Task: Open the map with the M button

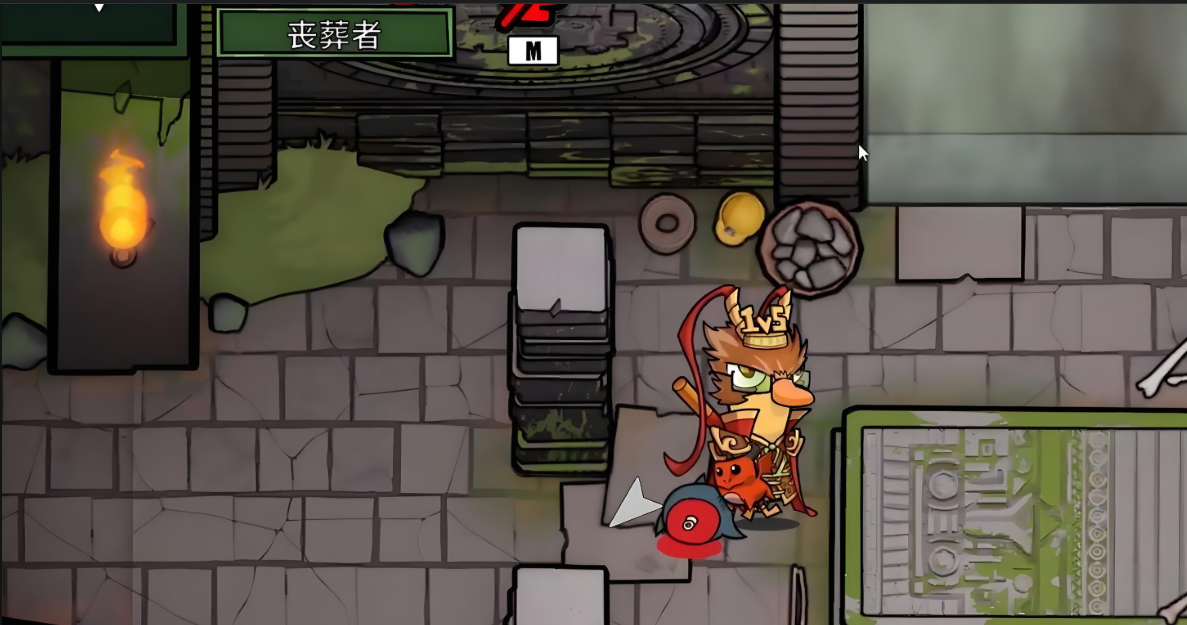Action: [x=532, y=51]
